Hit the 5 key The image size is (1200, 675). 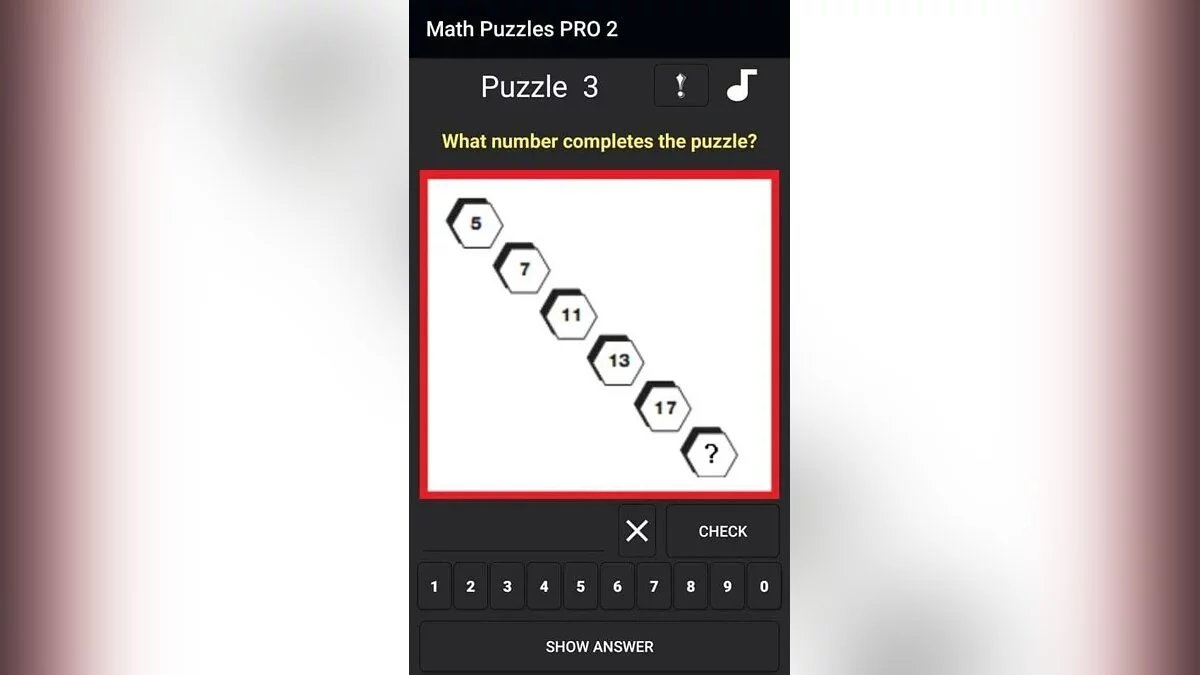coord(581,587)
